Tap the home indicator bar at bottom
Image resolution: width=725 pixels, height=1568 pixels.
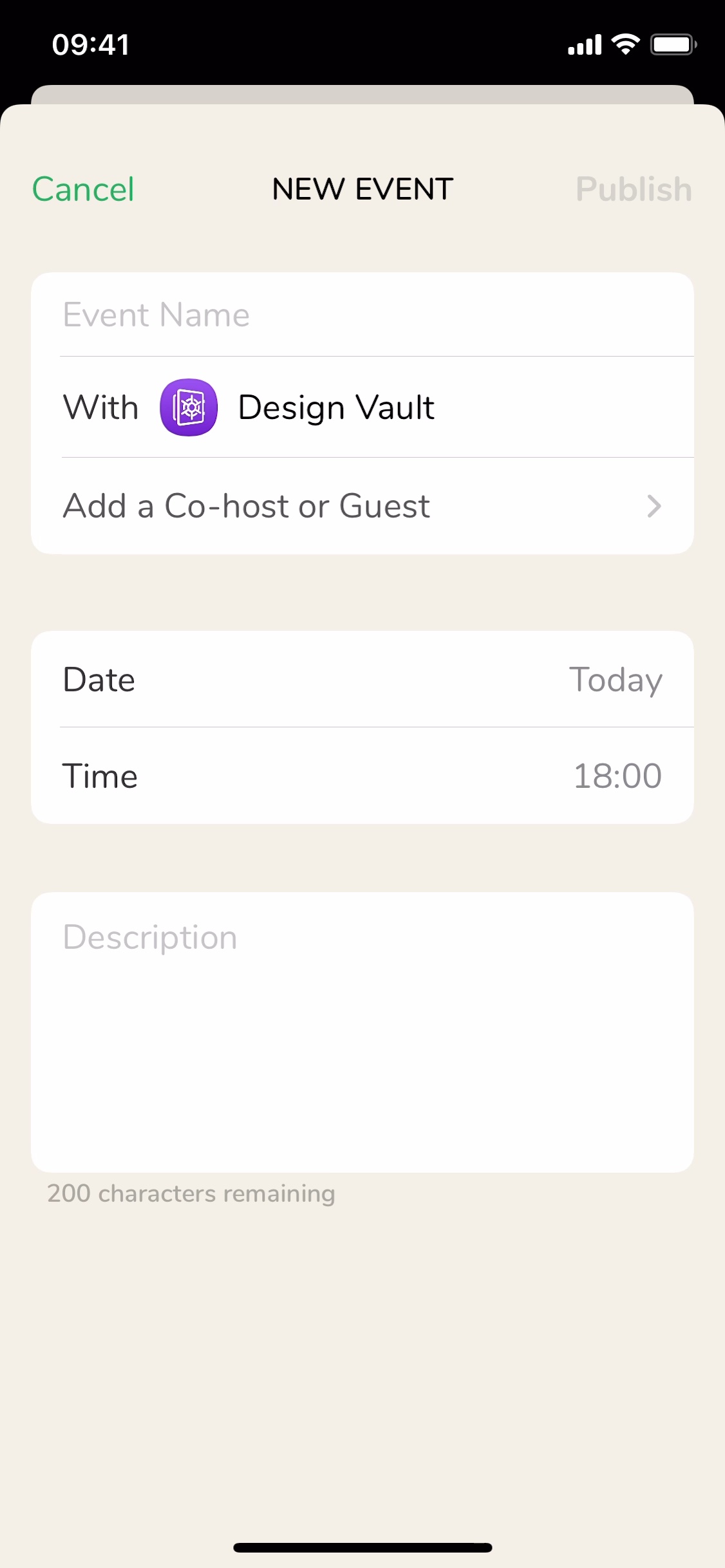tap(362, 1544)
